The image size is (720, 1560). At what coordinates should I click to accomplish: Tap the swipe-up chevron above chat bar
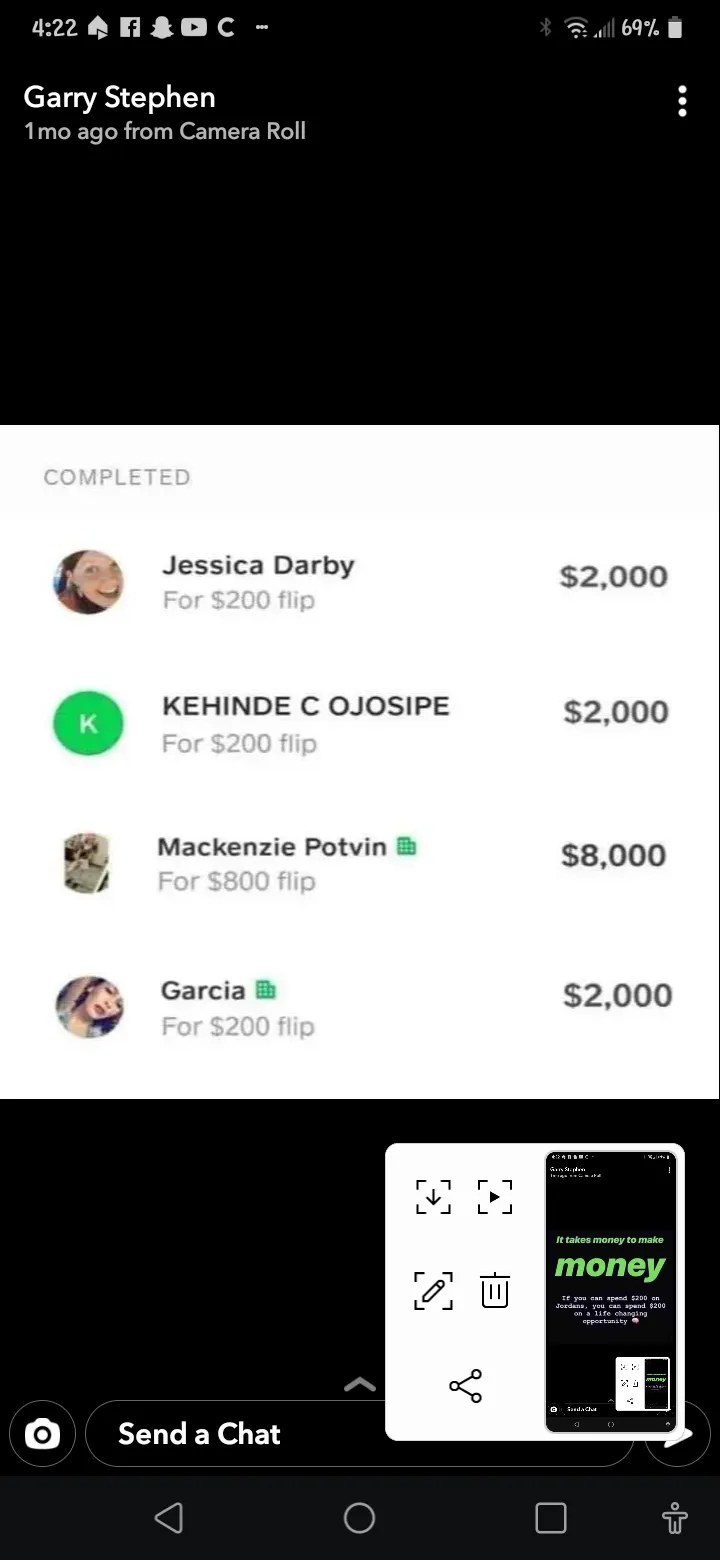coord(360,1385)
